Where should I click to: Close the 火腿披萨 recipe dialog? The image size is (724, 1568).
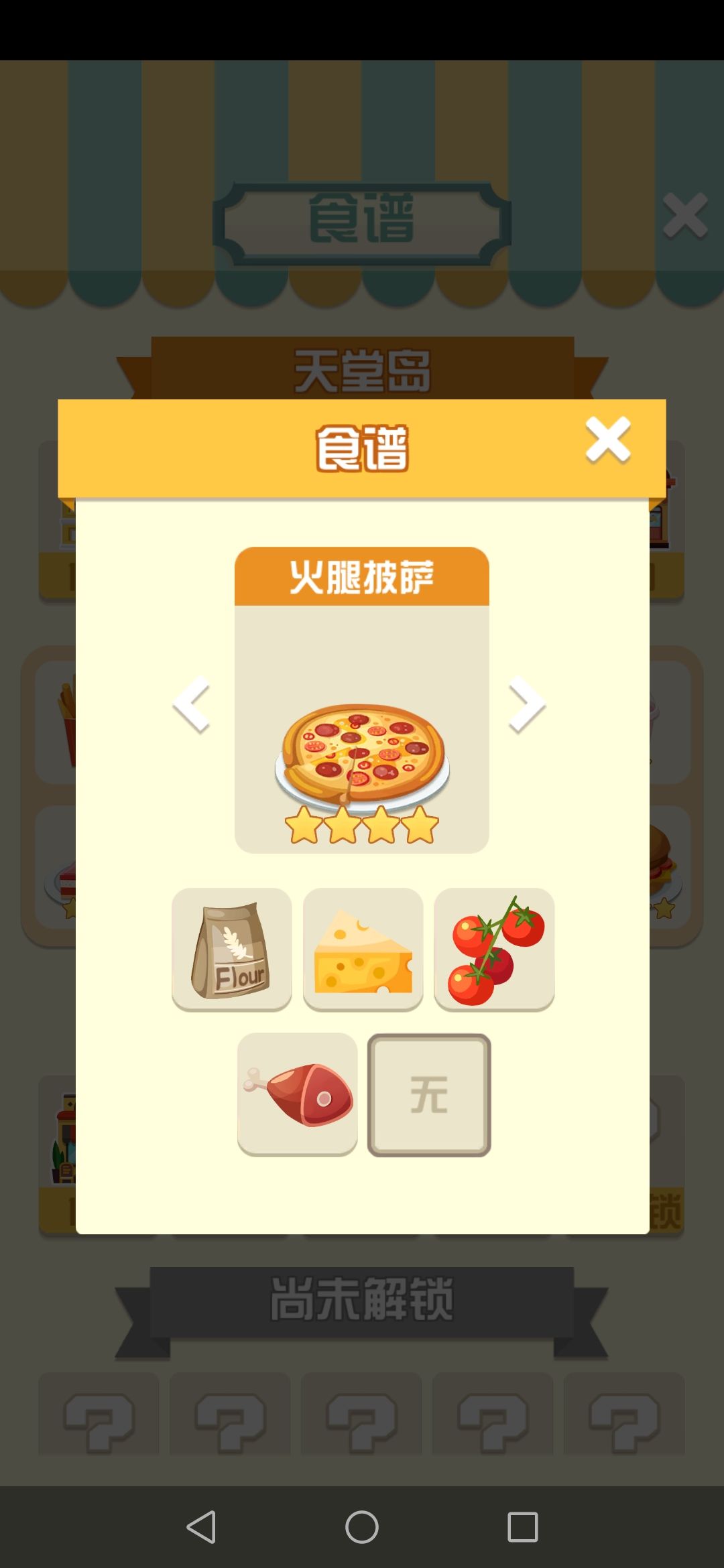(x=607, y=441)
